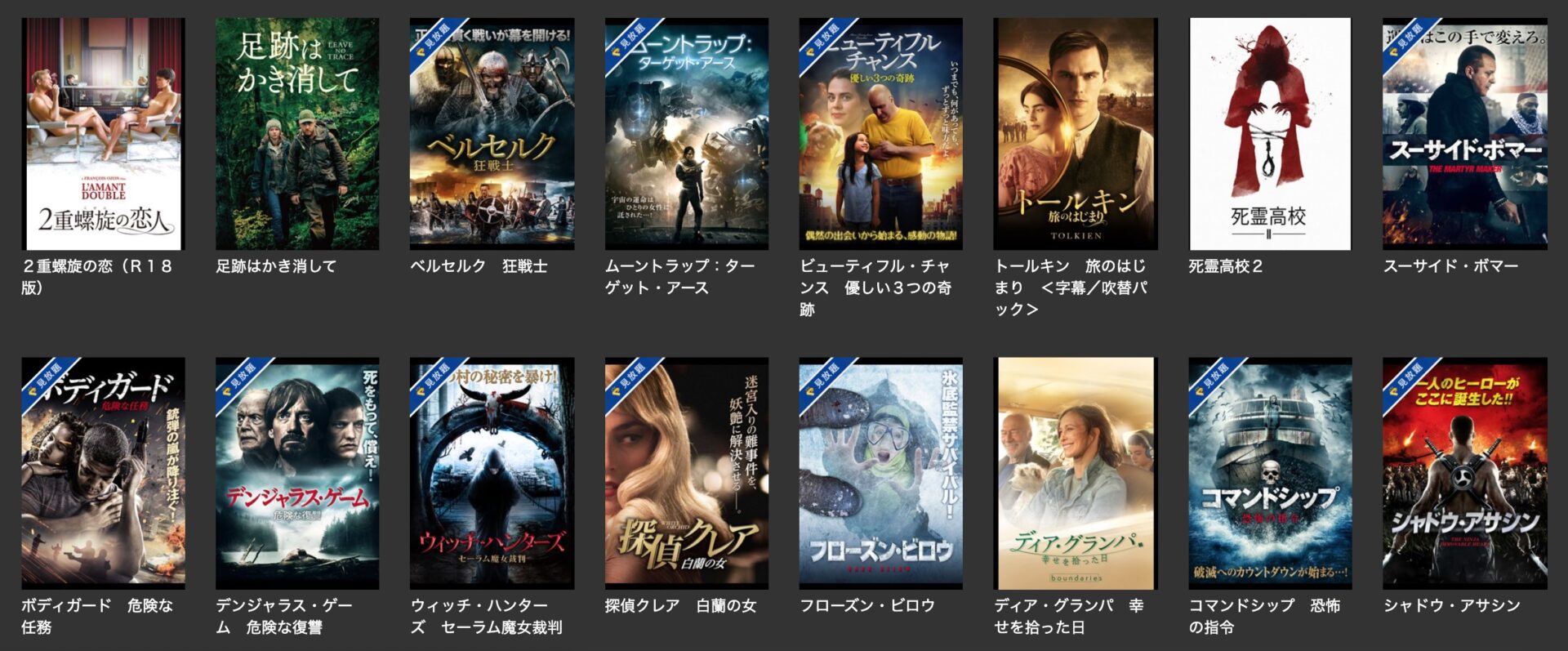
Task: Open ウィッチ・ハンターズ セーラム魔女裁判
Action: (492, 473)
